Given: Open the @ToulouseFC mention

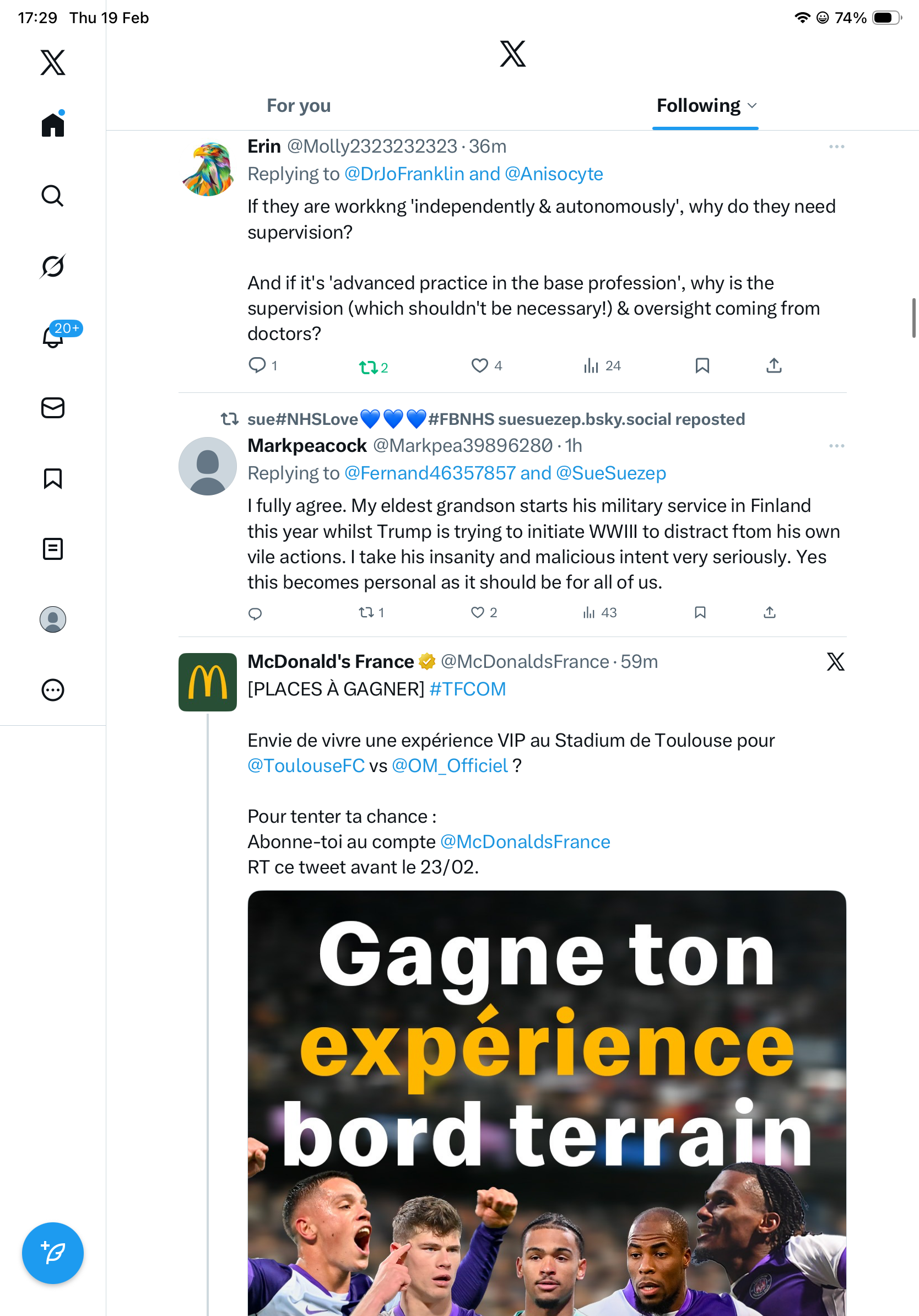Looking at the screenshot, I should coord(306,766).
